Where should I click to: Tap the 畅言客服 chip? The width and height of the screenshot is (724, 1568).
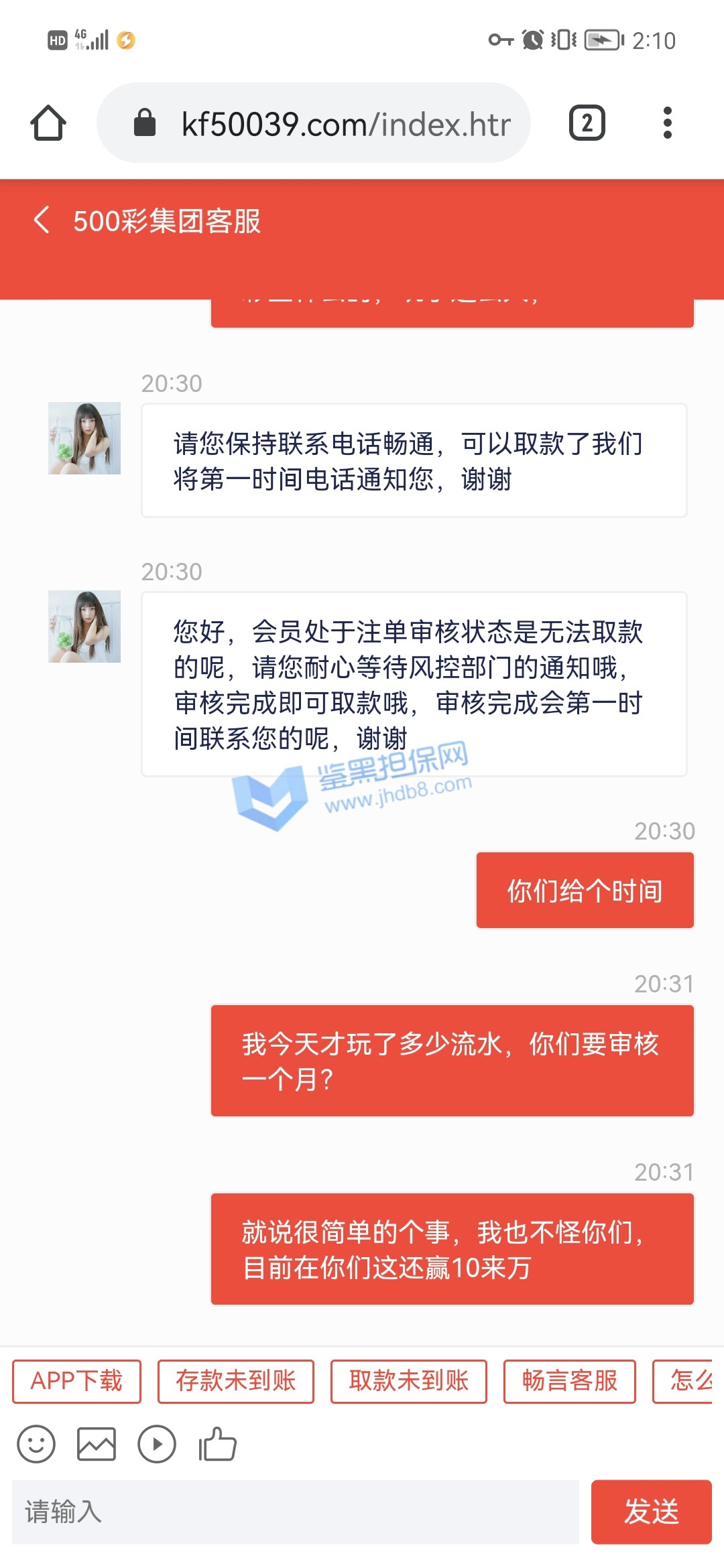pyautogui.click(x=569, y=1381)
